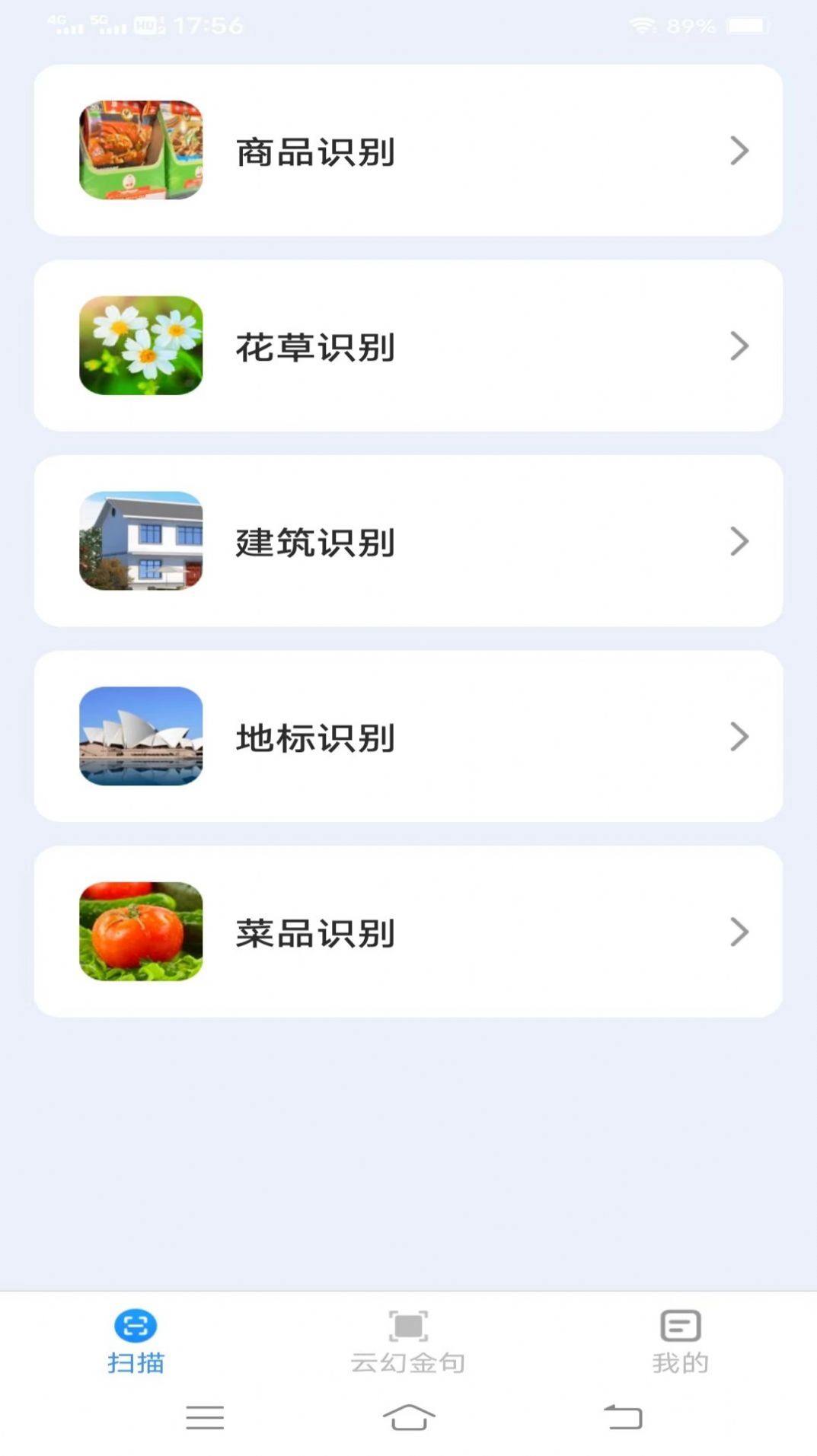Click the Opera House icon beside 地标识别
This screenshot has height=1456, width=817.
(x=140, y=738)
